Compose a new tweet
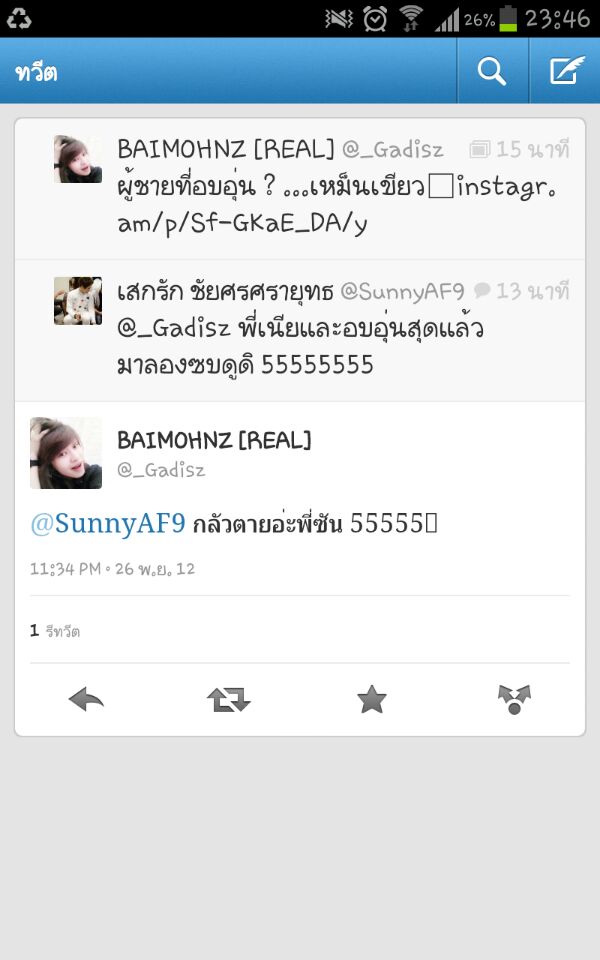Viewport: 600px width, 960px height. pyautogui.click(x=566, y=71)
